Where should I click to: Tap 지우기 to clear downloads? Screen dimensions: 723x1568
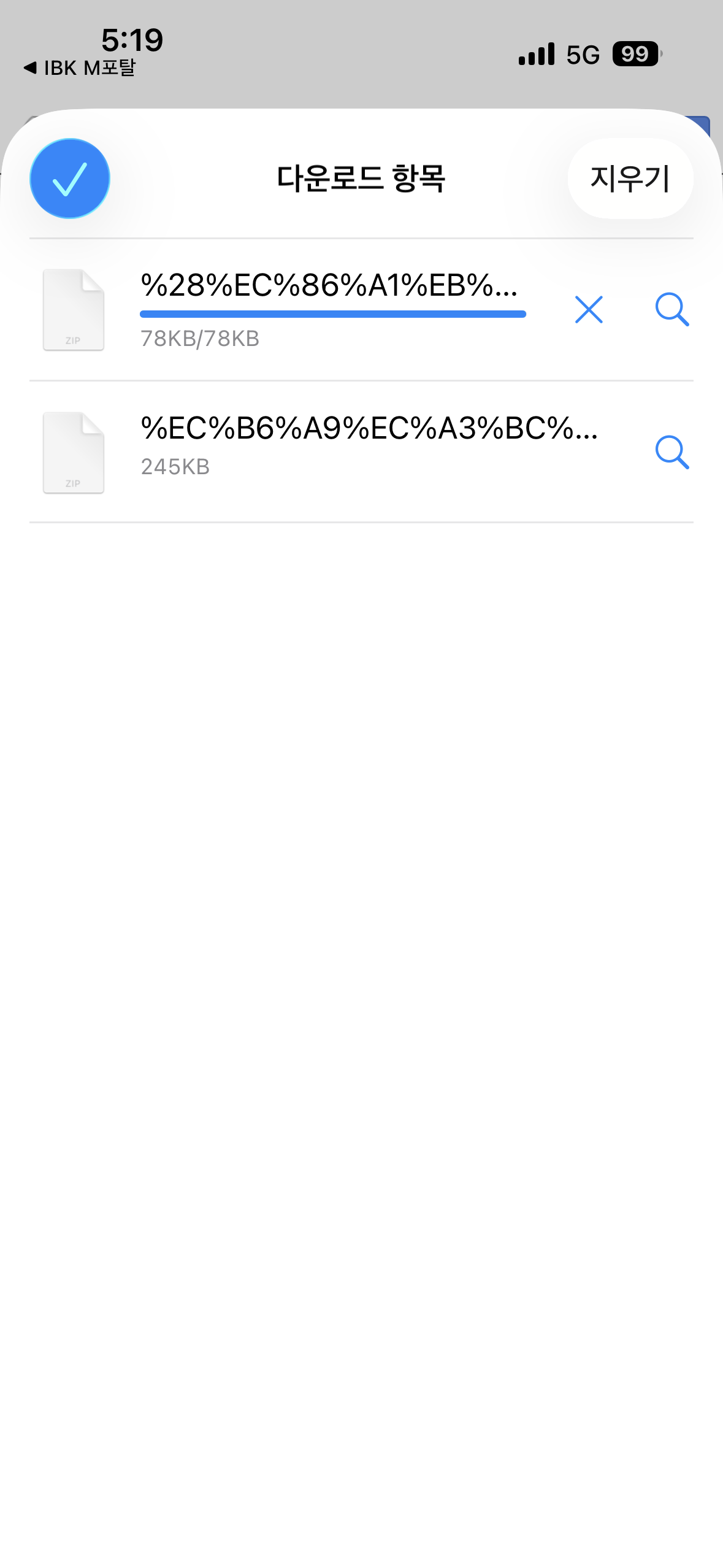pyautogui.click(x=630, y=179)
